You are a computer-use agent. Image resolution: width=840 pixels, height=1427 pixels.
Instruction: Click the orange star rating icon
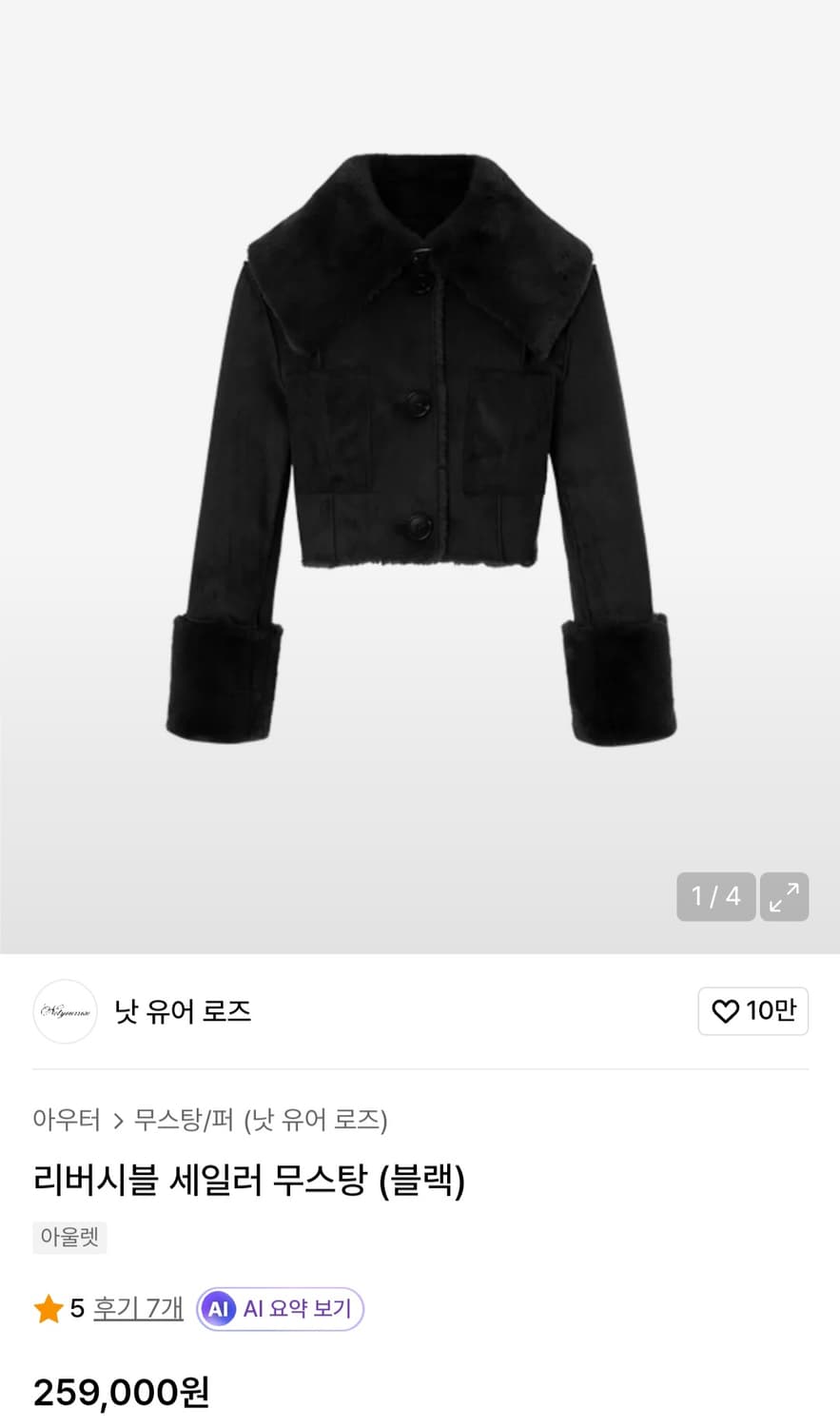(x=49, y=1308)
